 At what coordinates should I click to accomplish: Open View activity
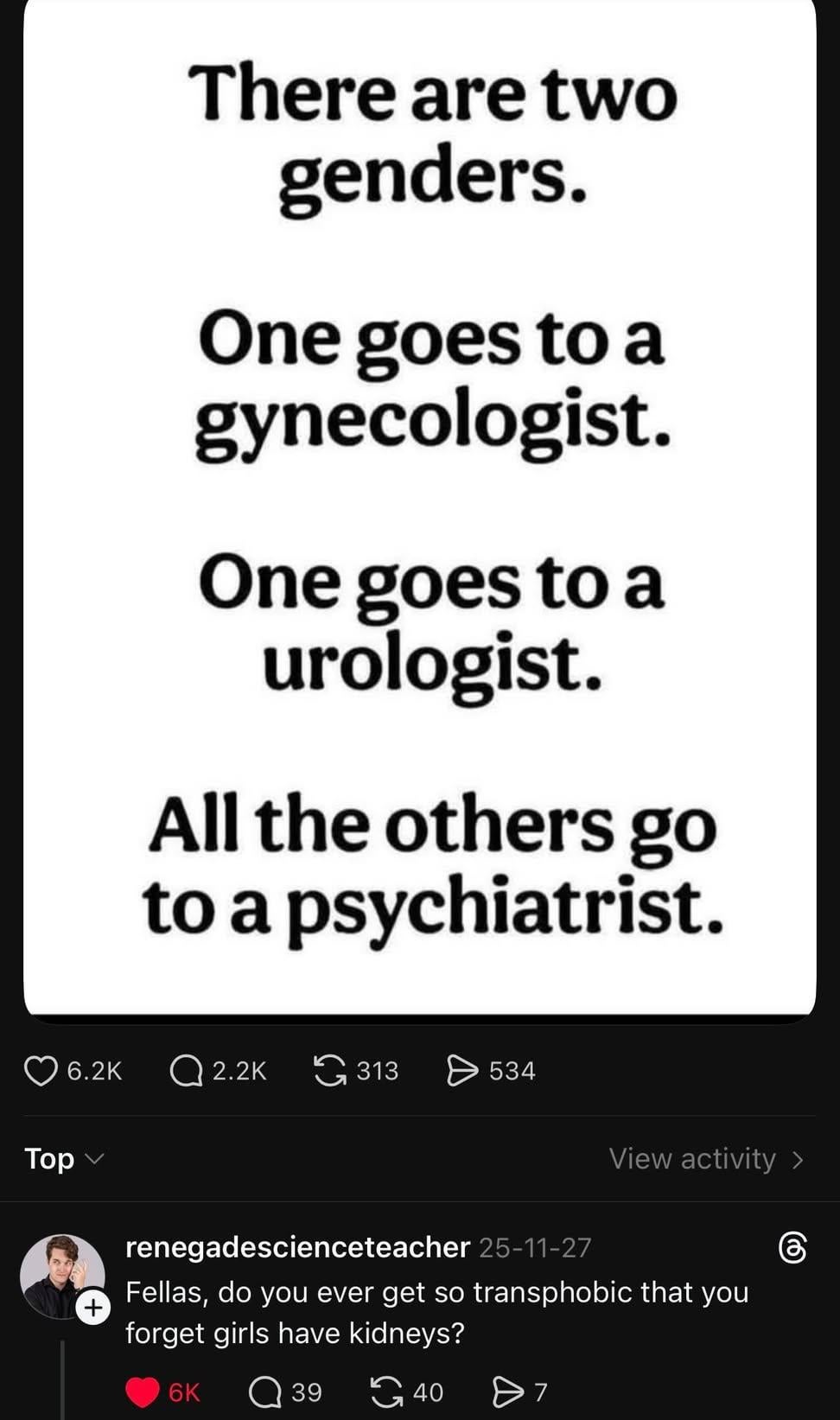(x=706, y=1158)
